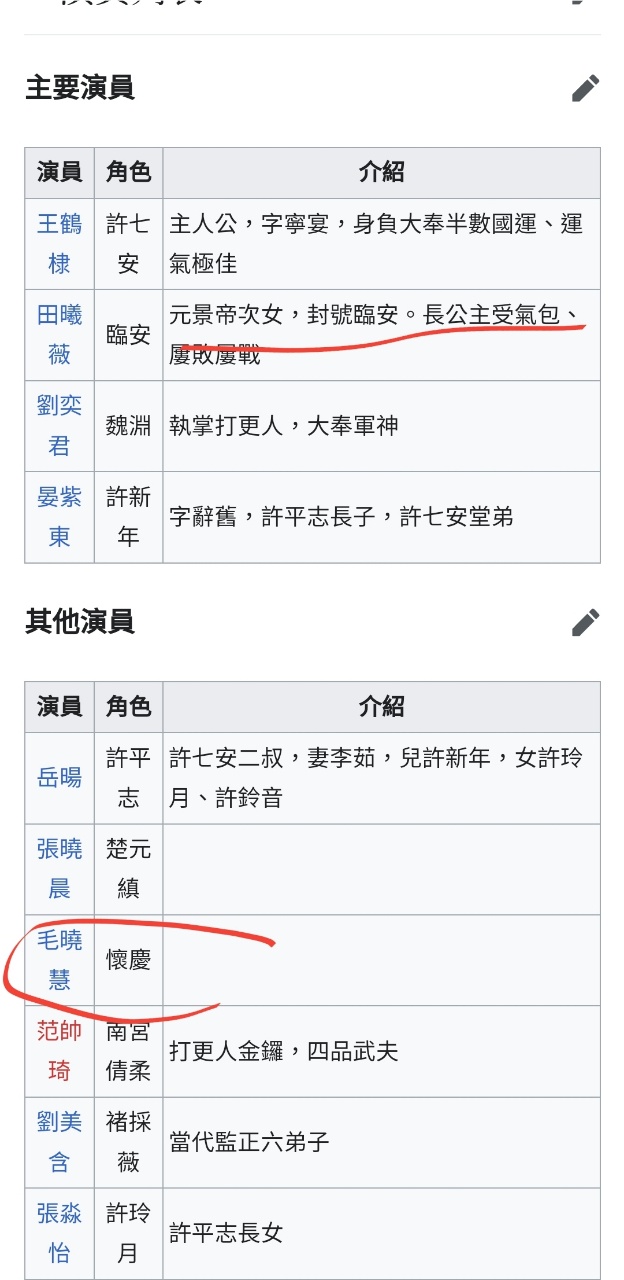
Task: Edit the 其他演員 section
Action: (x=585, y=622)
